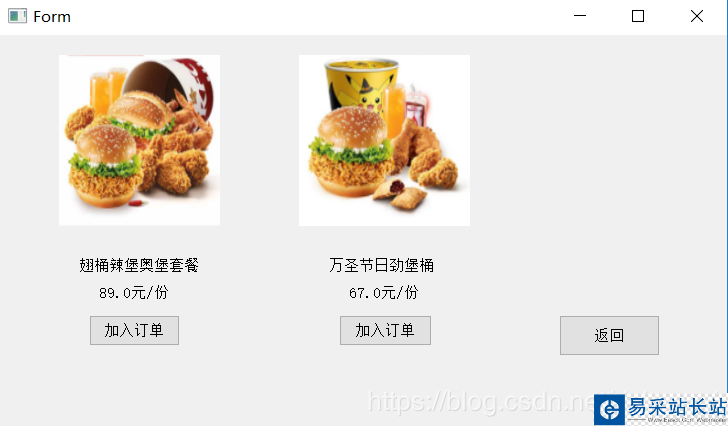The image size is (728, 426).
Task: Add 翅桶辣堡奥堡套餐 to the order
Action: click(x=134, y=331)
